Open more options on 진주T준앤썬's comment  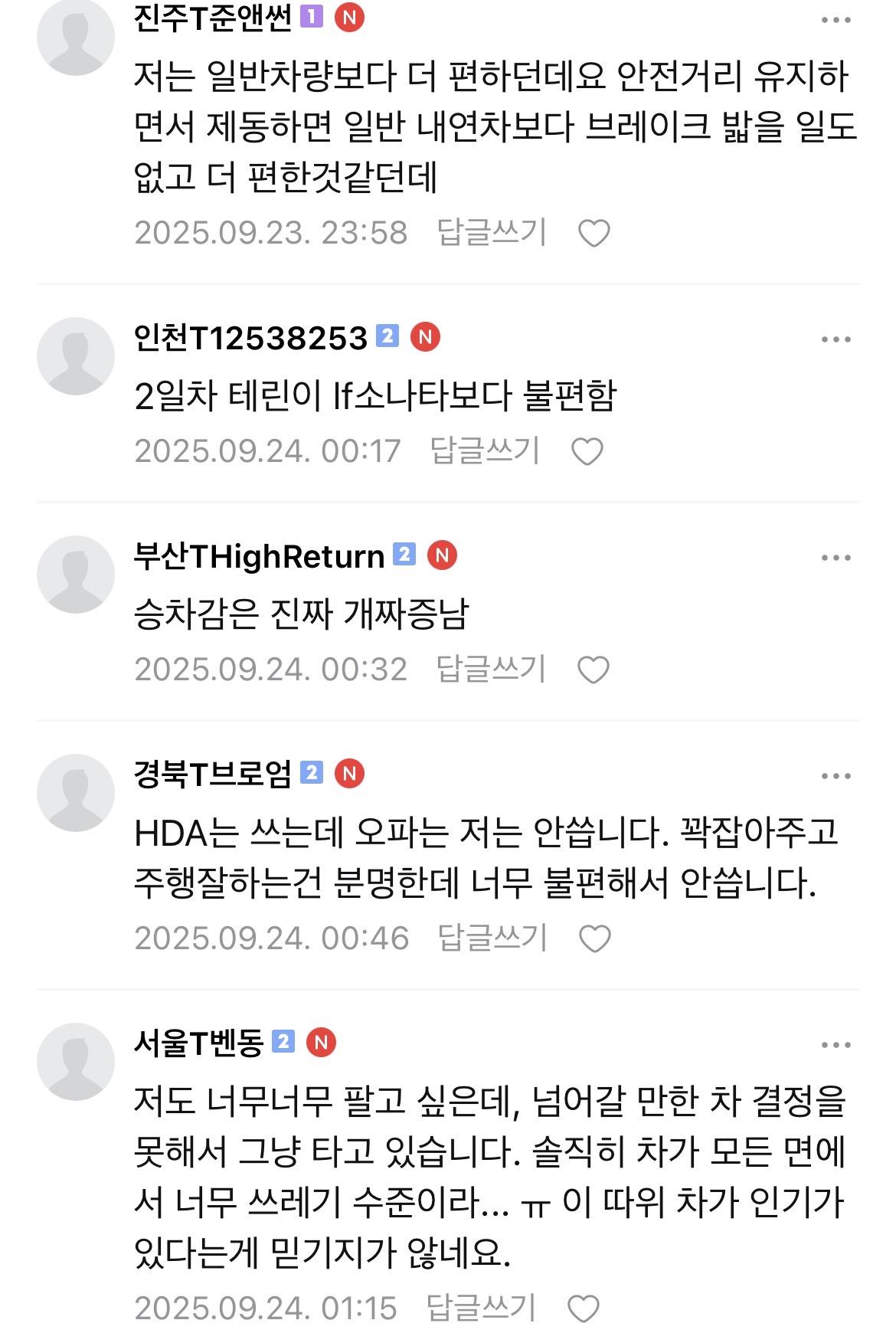tap(836, 21)
